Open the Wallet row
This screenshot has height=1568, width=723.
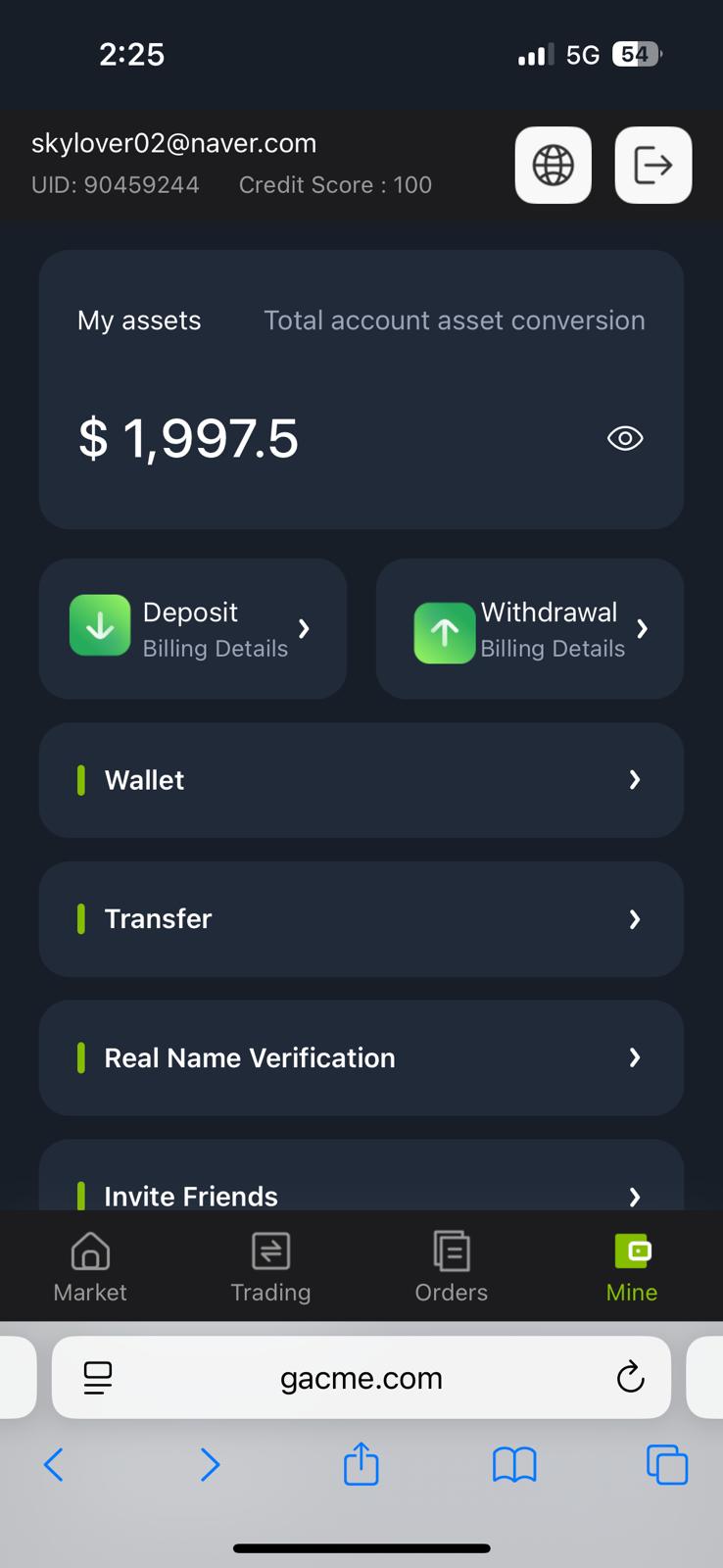click(361, 780)
